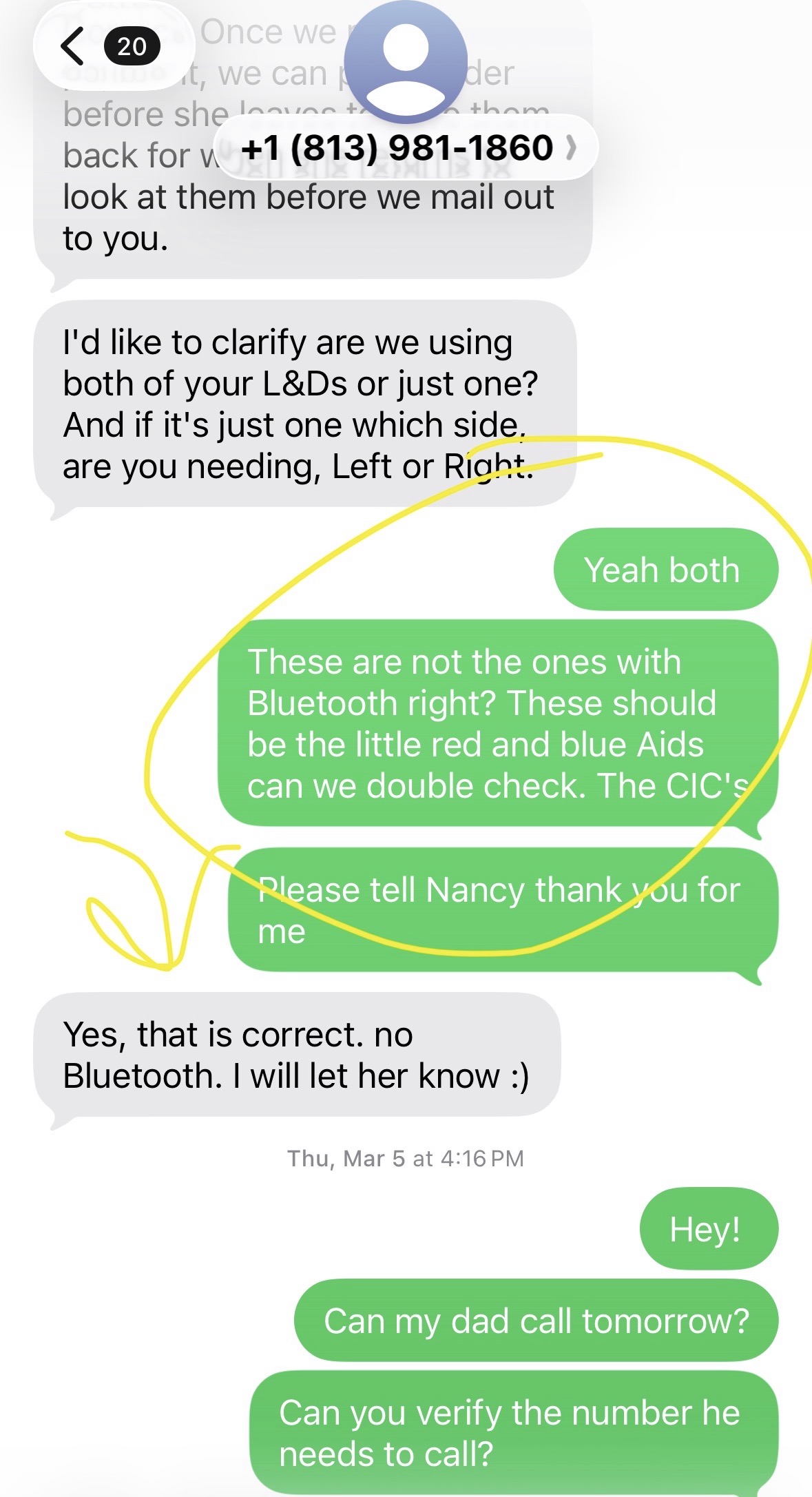812x1497 pixels.
Task: Open contact details for +1 (813) 981-1860
Action: pos(406,147)
